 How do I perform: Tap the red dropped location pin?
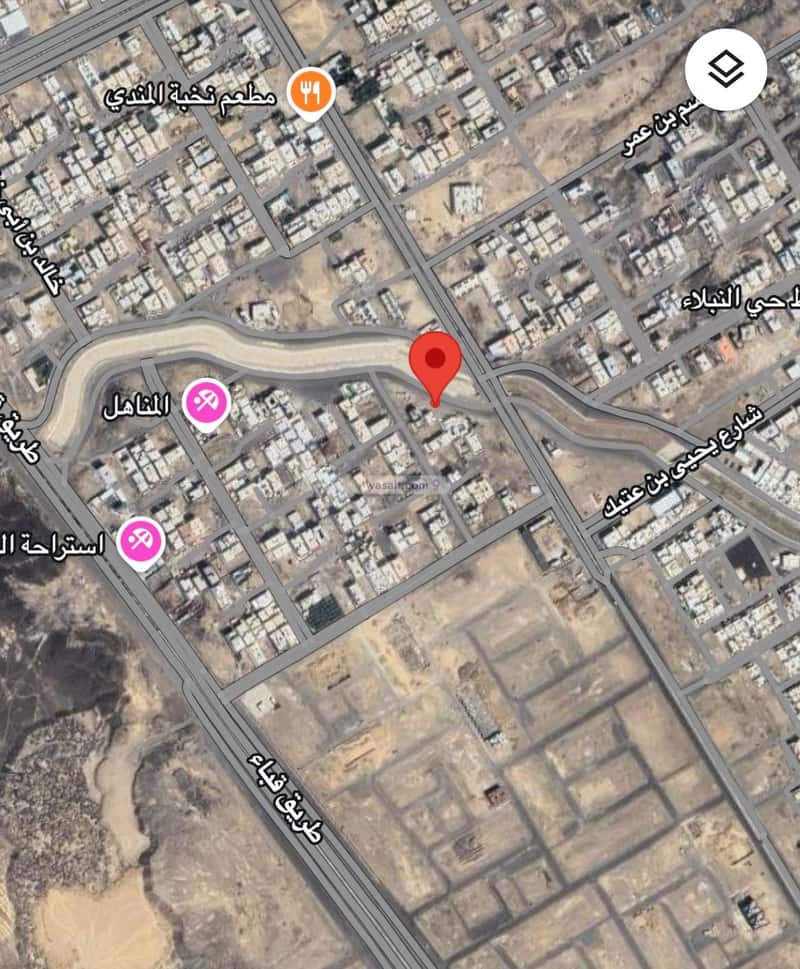[x=436, y=362]
